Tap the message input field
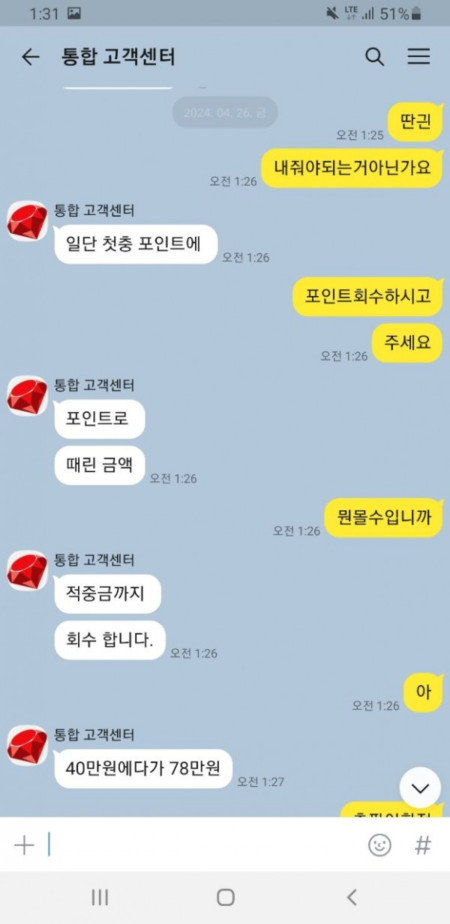450x924 pixels. point(203,844)
